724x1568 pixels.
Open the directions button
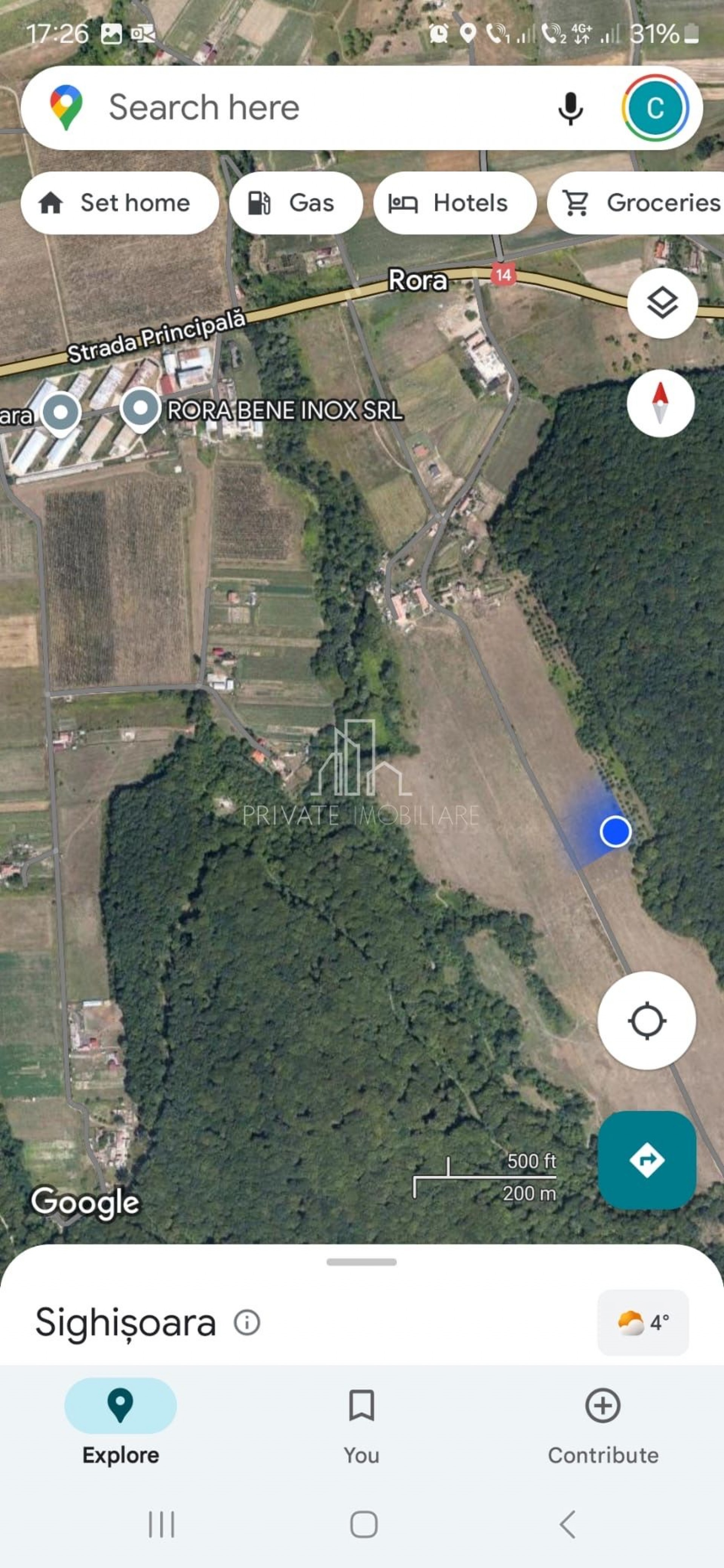pos(647,1160)
